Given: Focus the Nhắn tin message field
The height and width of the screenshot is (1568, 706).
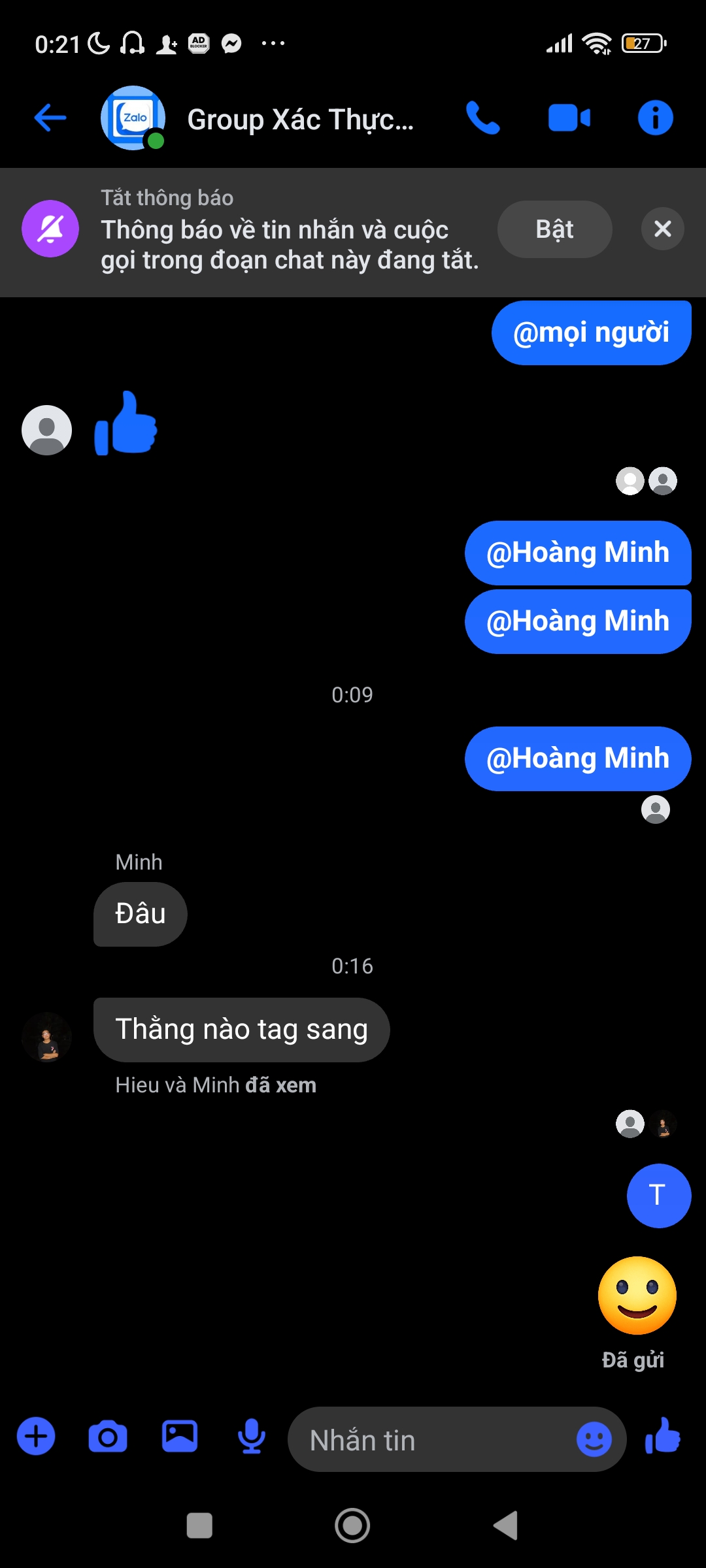Looking at the screenshot, I should 431,1440.
